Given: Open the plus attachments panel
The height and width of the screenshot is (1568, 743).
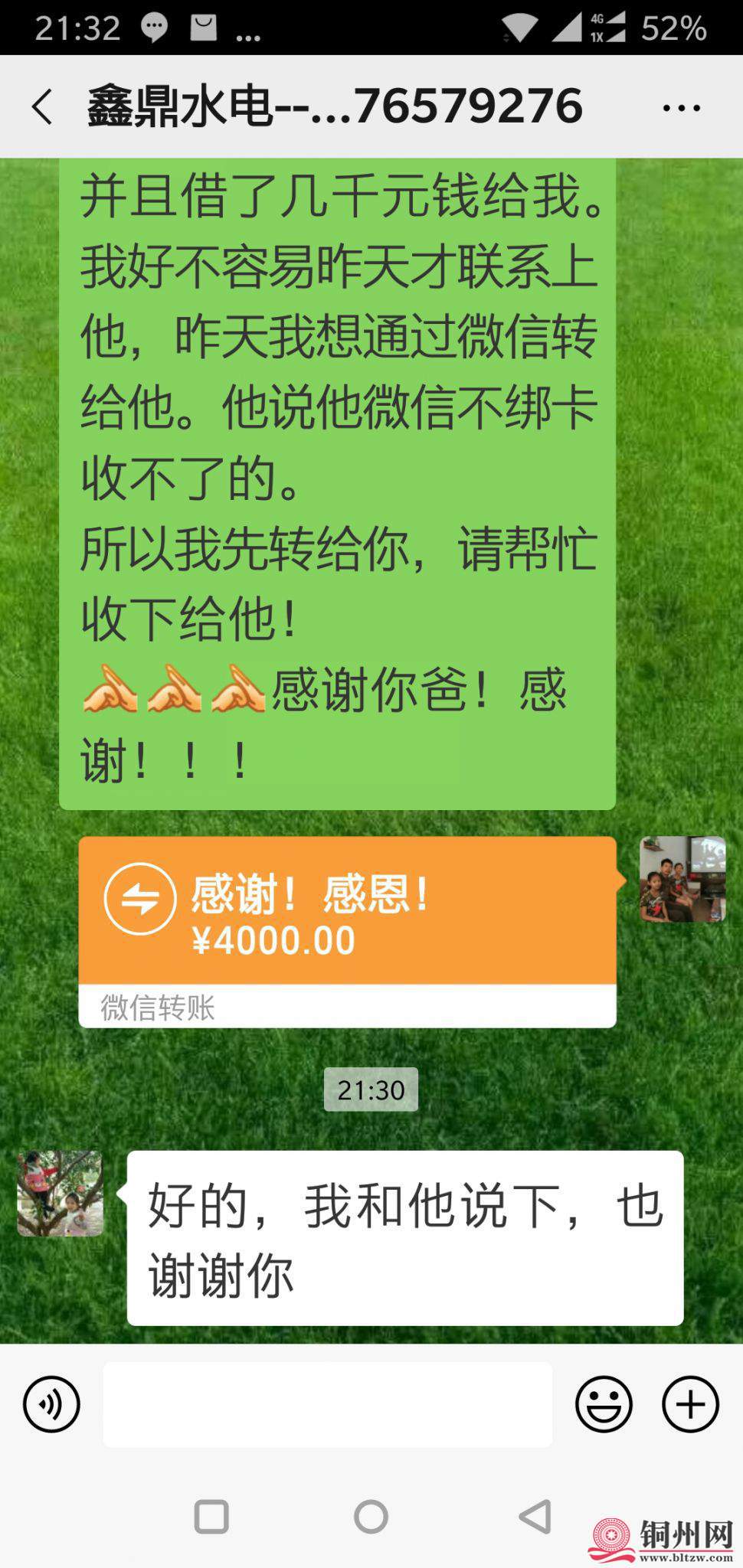Looking at the screenshot, I should pos(690,1404).
